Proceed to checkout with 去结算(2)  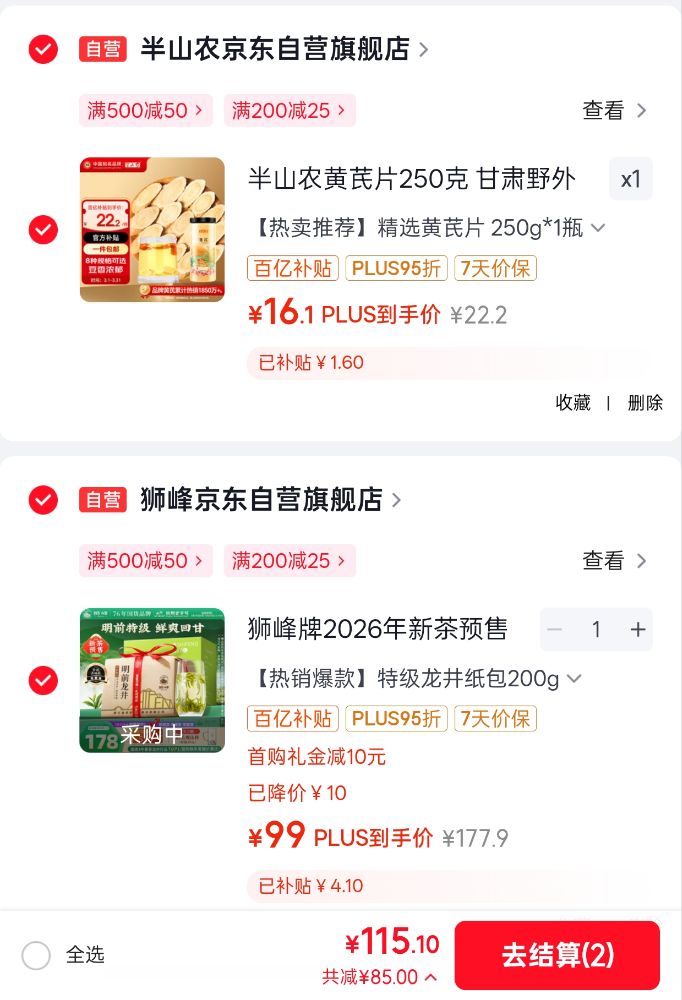click(557, 955)
